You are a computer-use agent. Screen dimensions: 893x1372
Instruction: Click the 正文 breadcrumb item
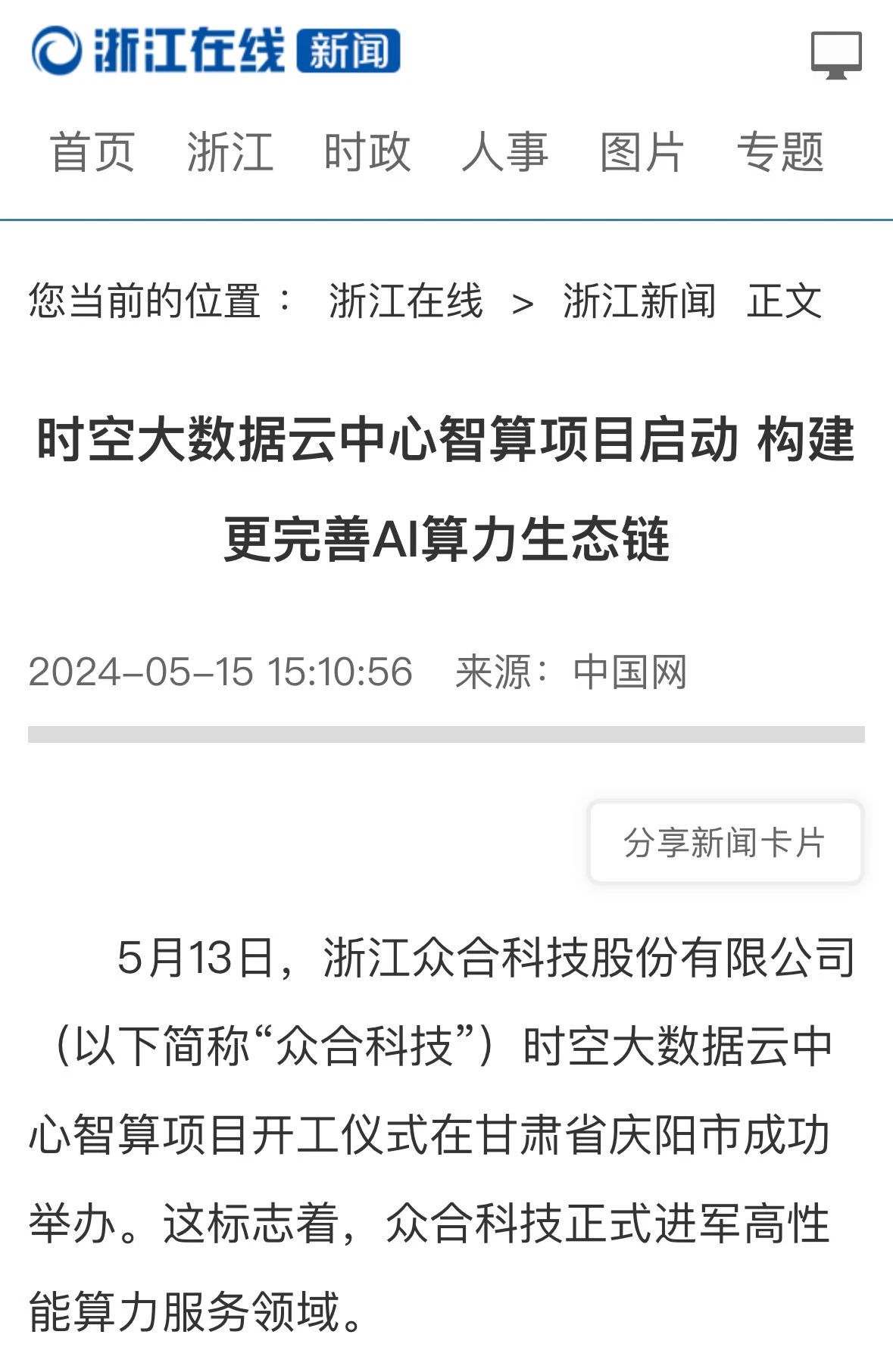pos(785,299)
